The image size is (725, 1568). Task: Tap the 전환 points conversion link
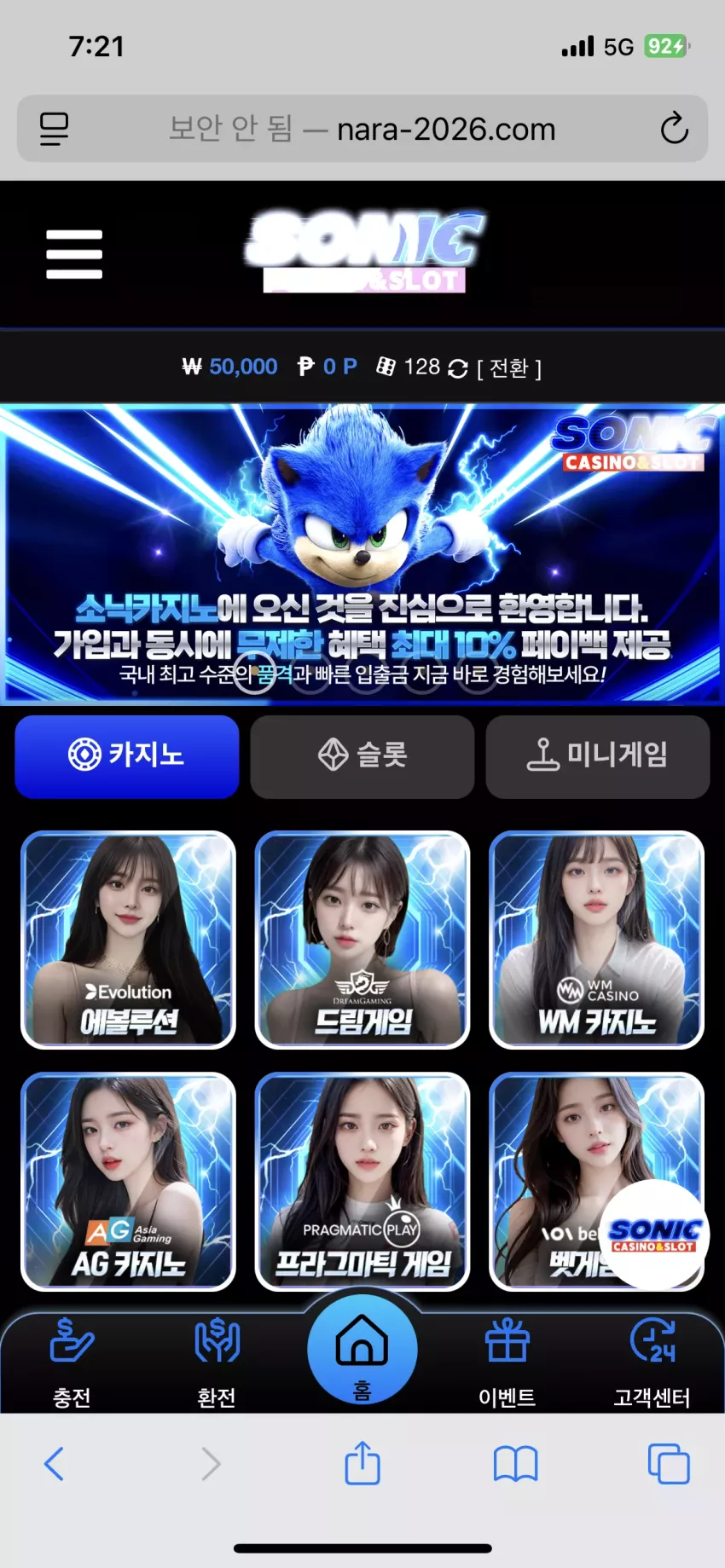tap(509, 367)
